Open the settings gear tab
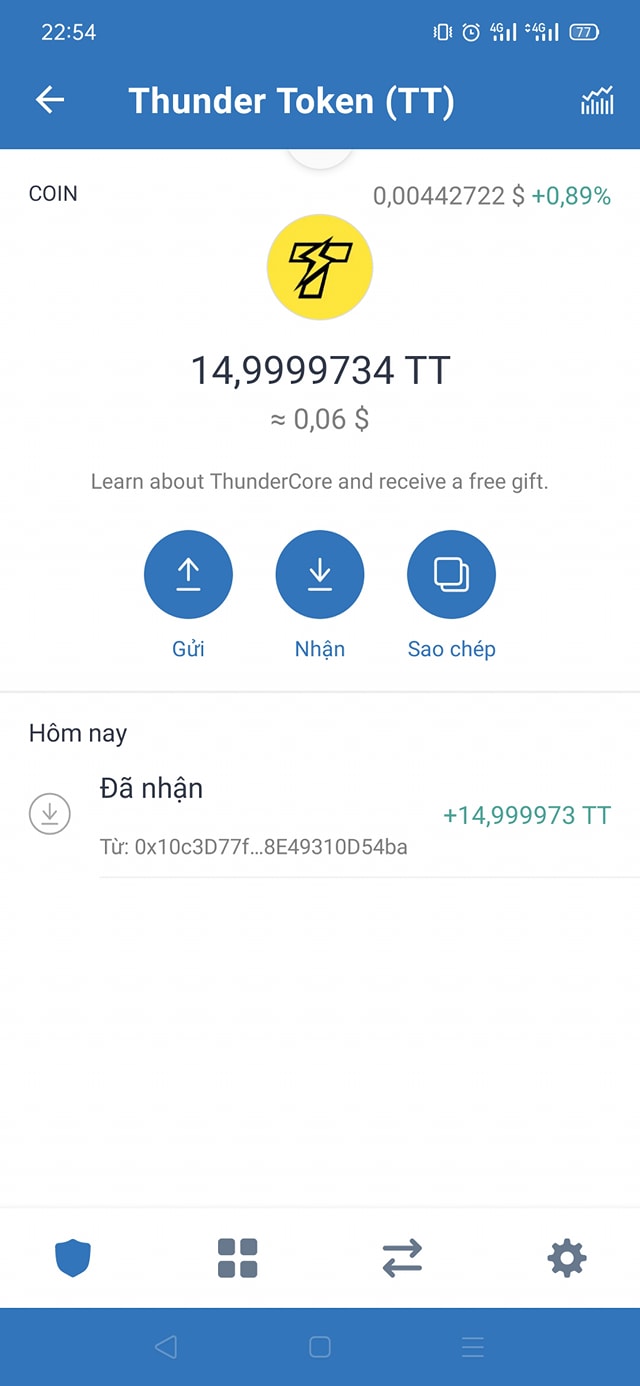The image size is (640, 1386). (567, 1258)
